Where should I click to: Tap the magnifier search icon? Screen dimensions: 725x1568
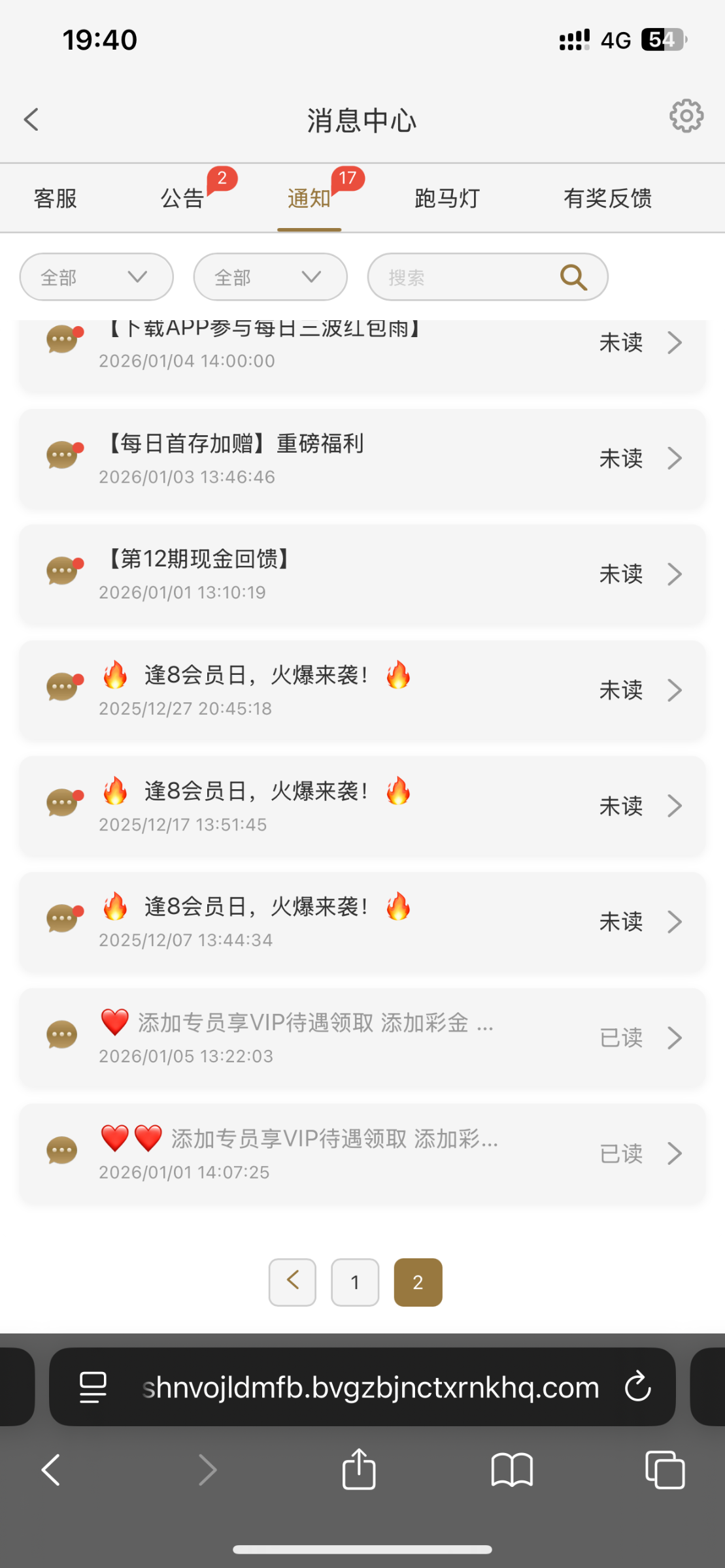coord(573,278)
